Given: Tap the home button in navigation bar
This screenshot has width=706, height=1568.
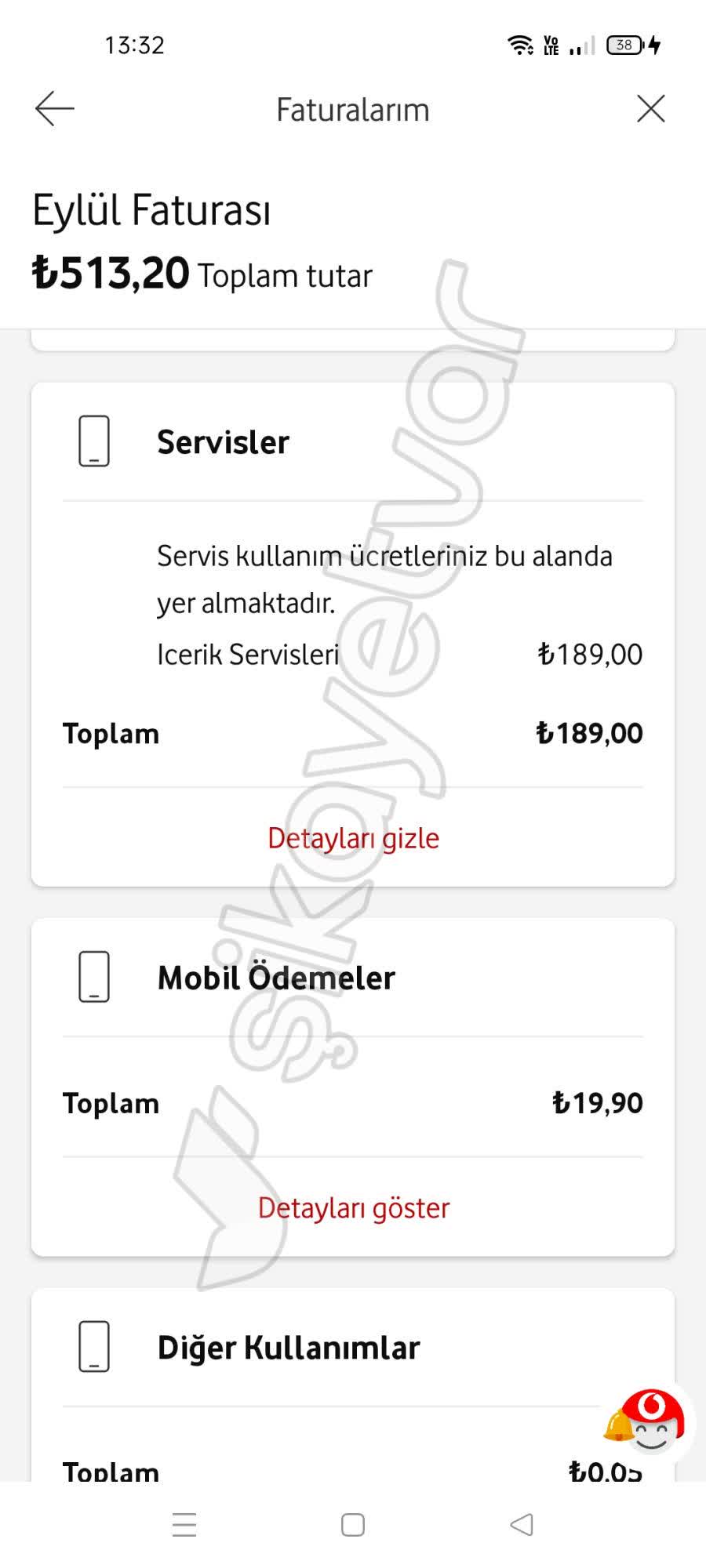Looking at the screenshot, I should point(352,1524).
